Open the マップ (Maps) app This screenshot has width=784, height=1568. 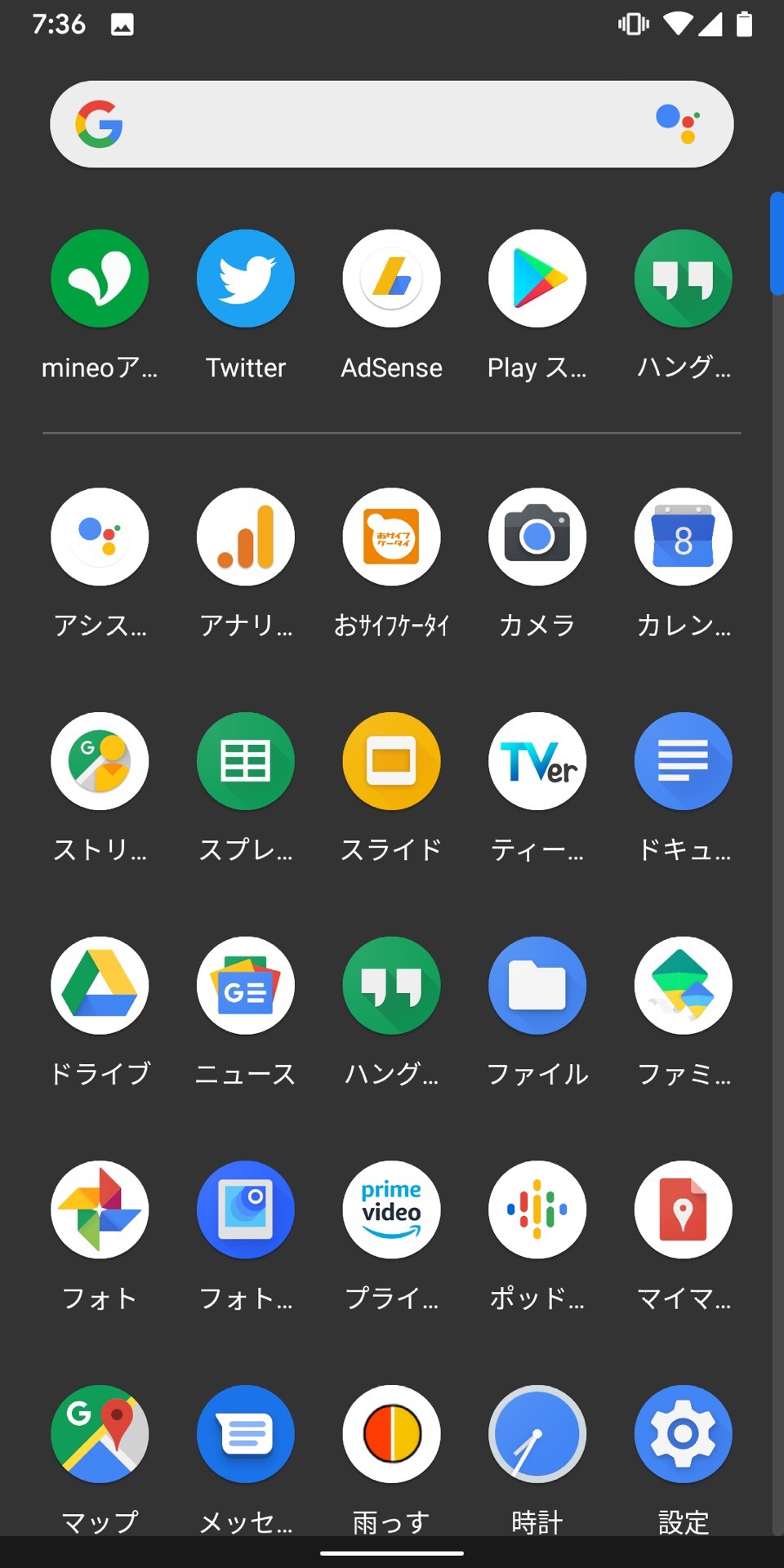tap(100, 1434)
